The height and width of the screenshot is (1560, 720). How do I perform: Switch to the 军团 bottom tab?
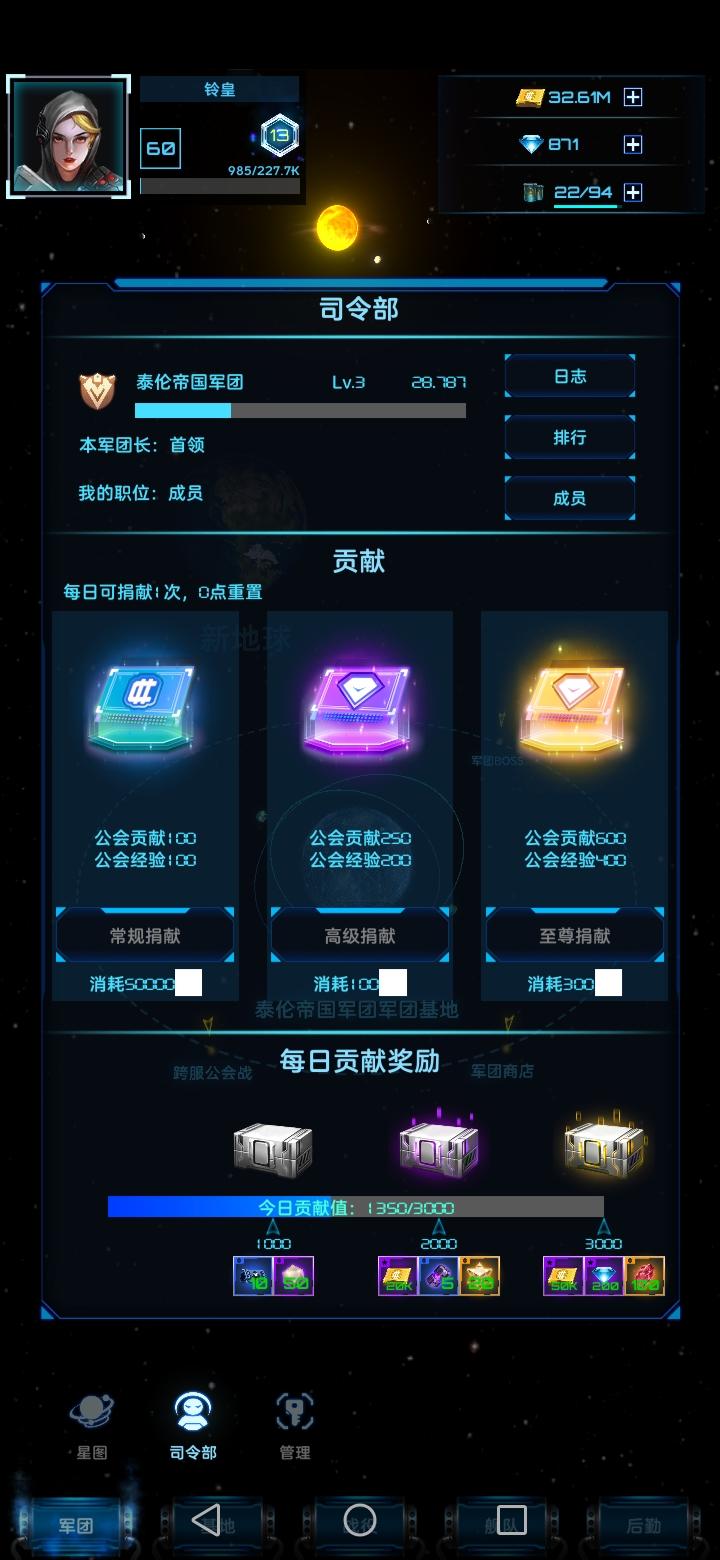tap(75, 1525)
